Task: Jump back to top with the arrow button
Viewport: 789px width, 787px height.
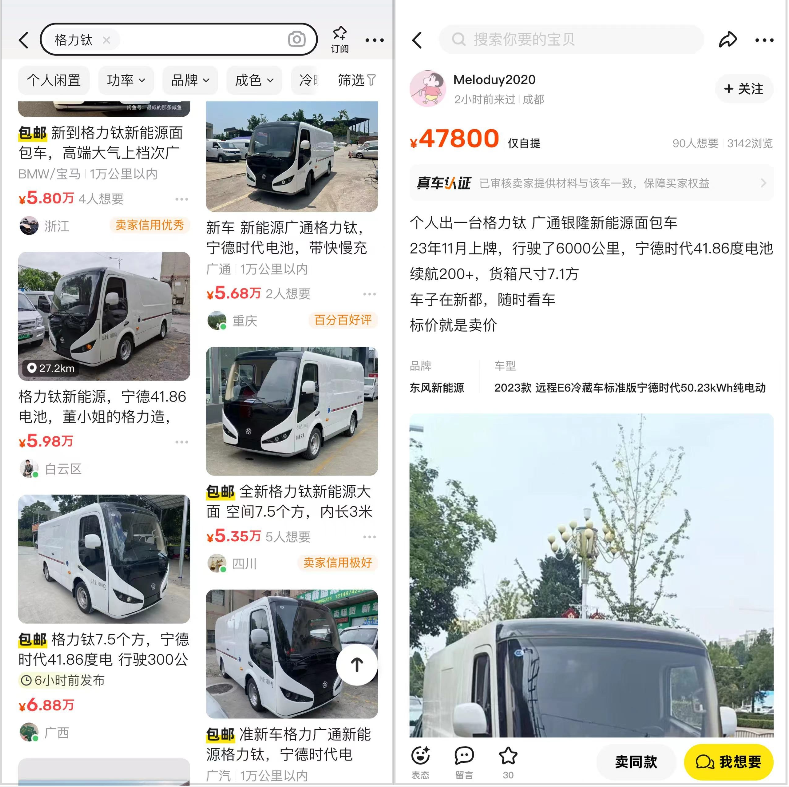Action: pyautogui.click(x=357, y=664)
